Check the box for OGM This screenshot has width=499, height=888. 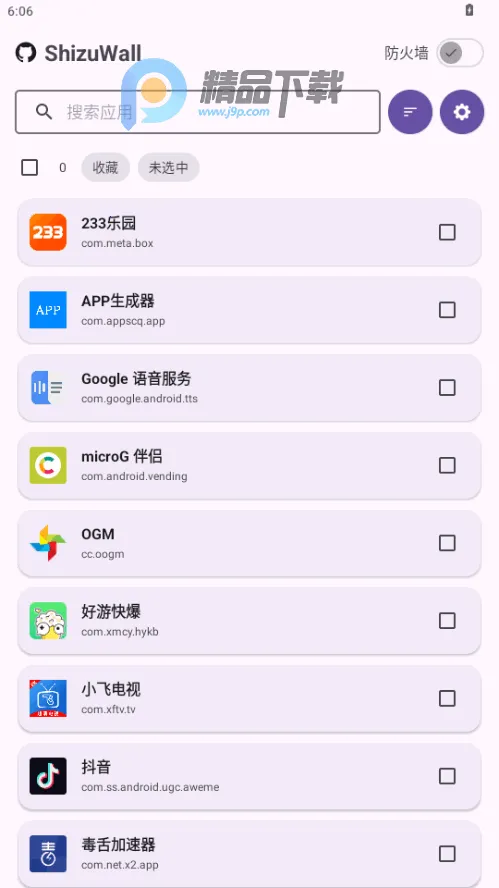[447, 543]
